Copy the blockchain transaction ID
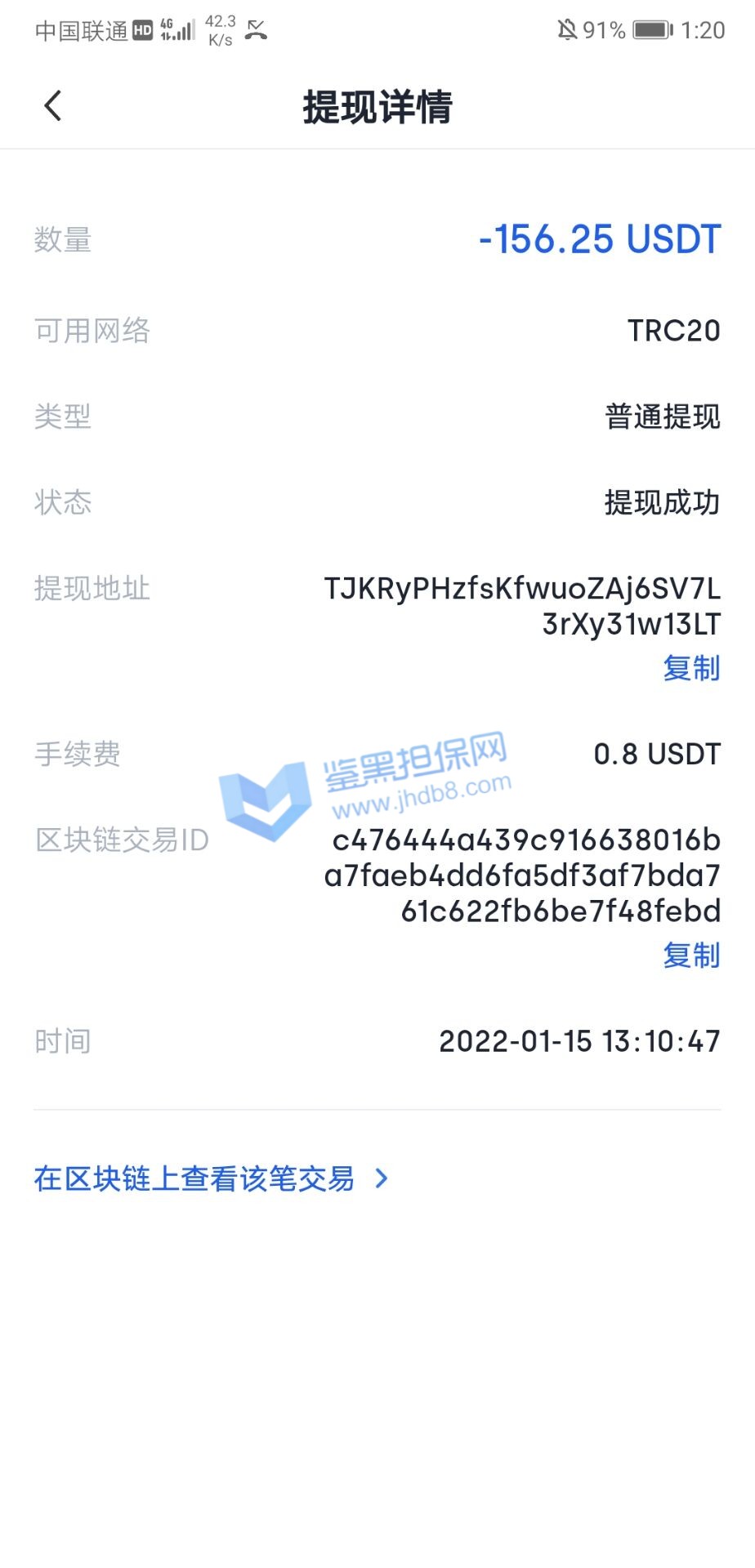This screenshot has height=1568, width=755. click(x=690, y=955)
